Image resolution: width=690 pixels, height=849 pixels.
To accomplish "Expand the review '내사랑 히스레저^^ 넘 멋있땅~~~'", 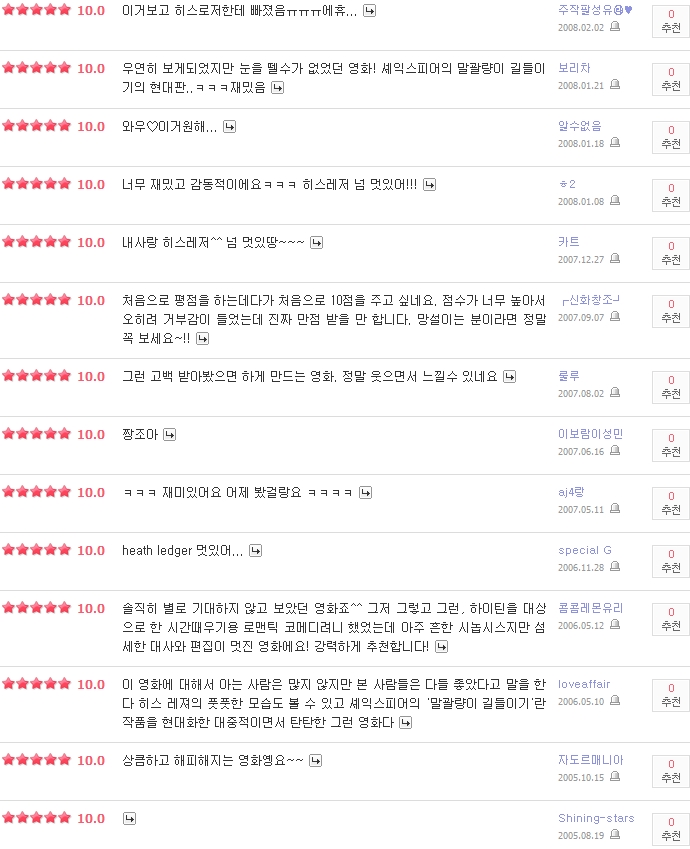I will click(x=316, y=243).
